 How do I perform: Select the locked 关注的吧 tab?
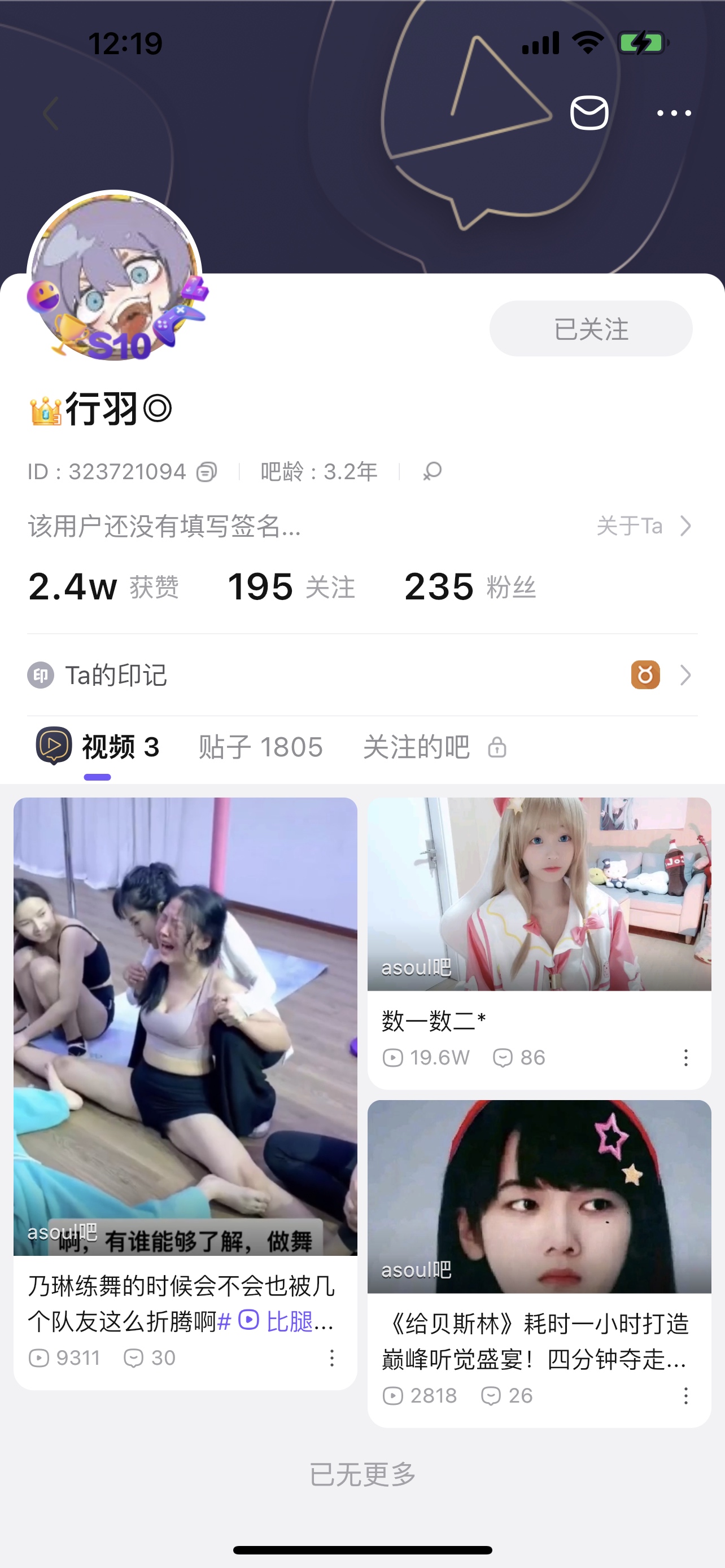pyautogui.click(x=434, y=747)
